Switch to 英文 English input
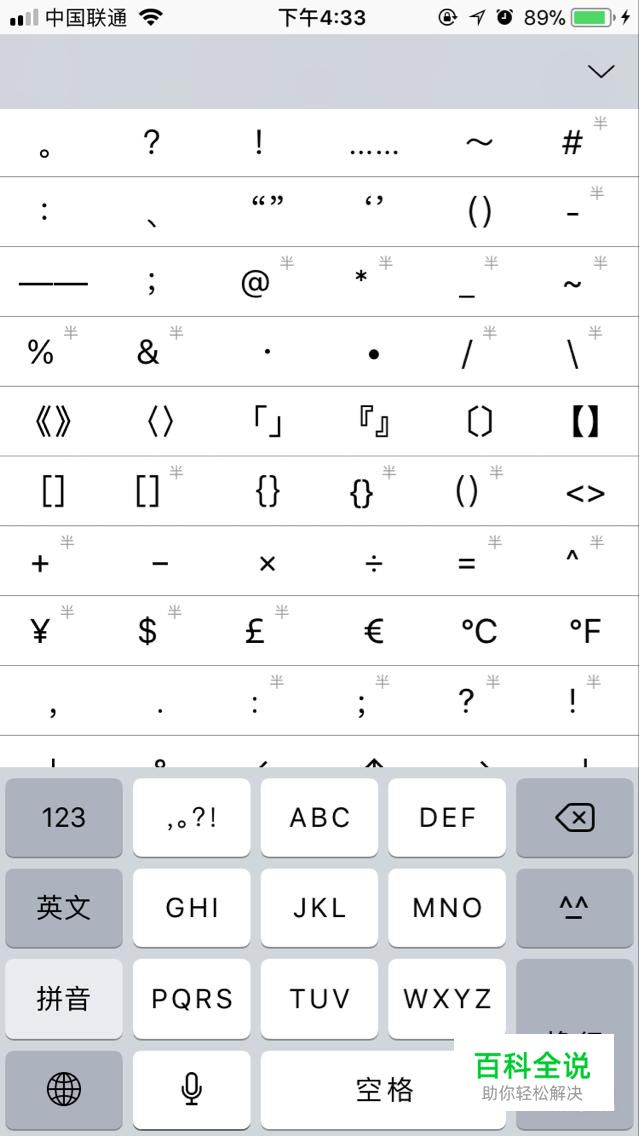Image resolution: width=639 pixels, height=1136 pixels. (64, 908)
